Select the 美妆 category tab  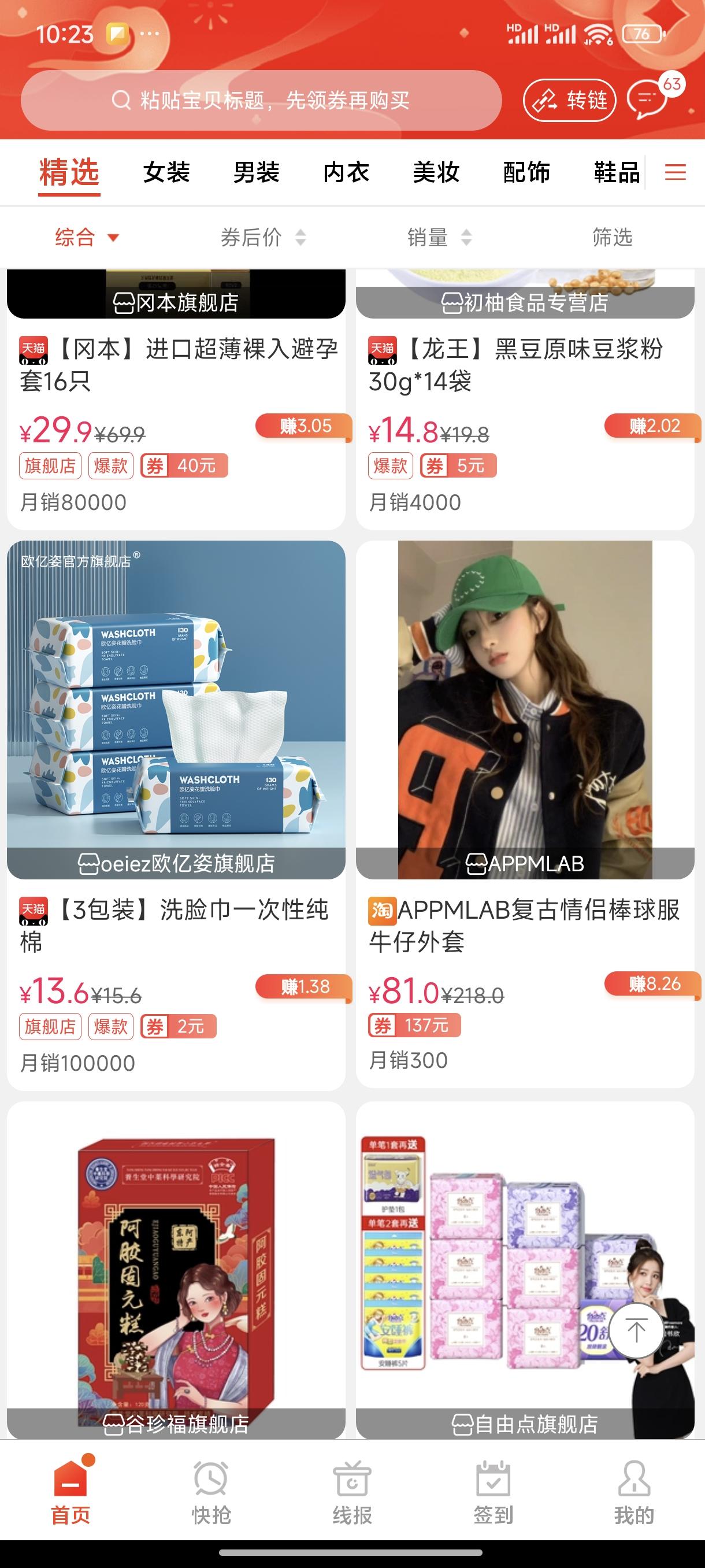(x=436, y=172)
